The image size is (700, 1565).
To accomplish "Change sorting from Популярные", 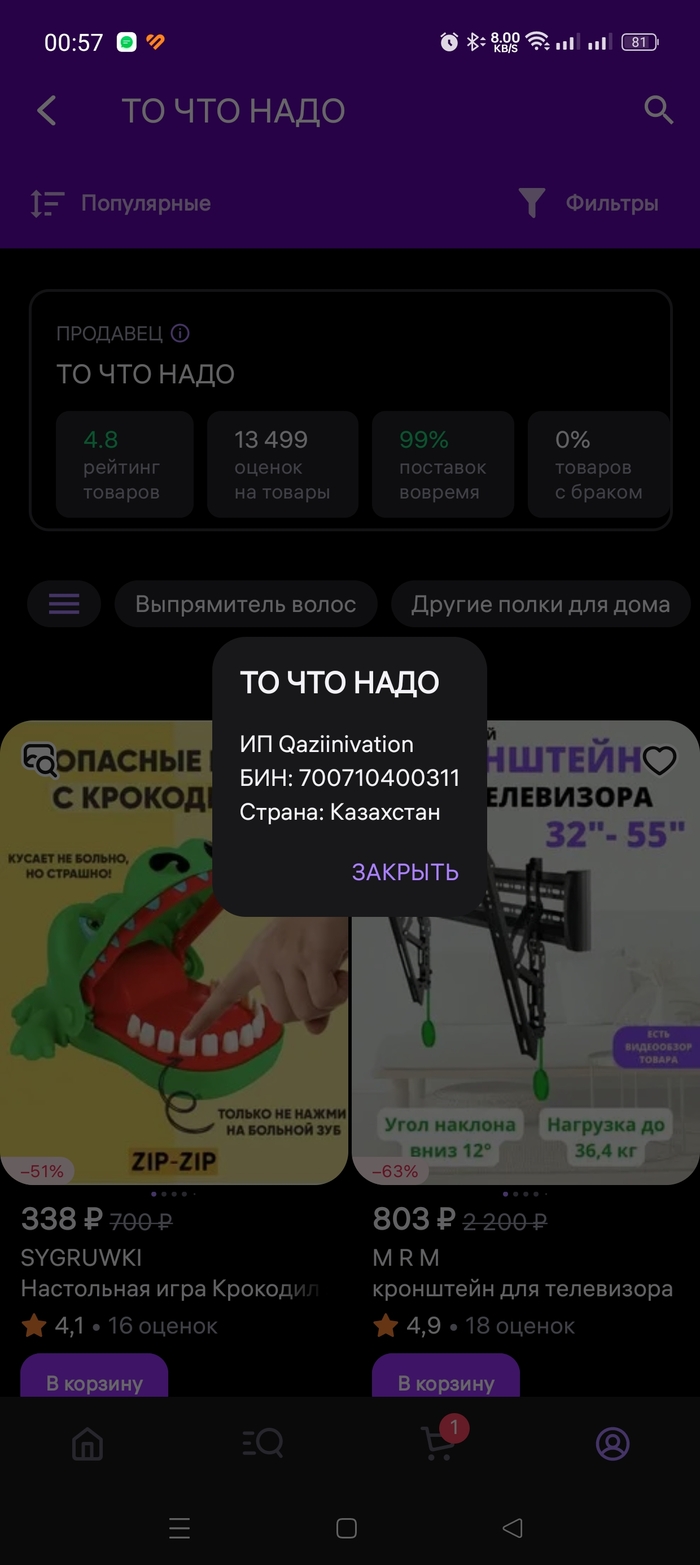I will [120, 203].
